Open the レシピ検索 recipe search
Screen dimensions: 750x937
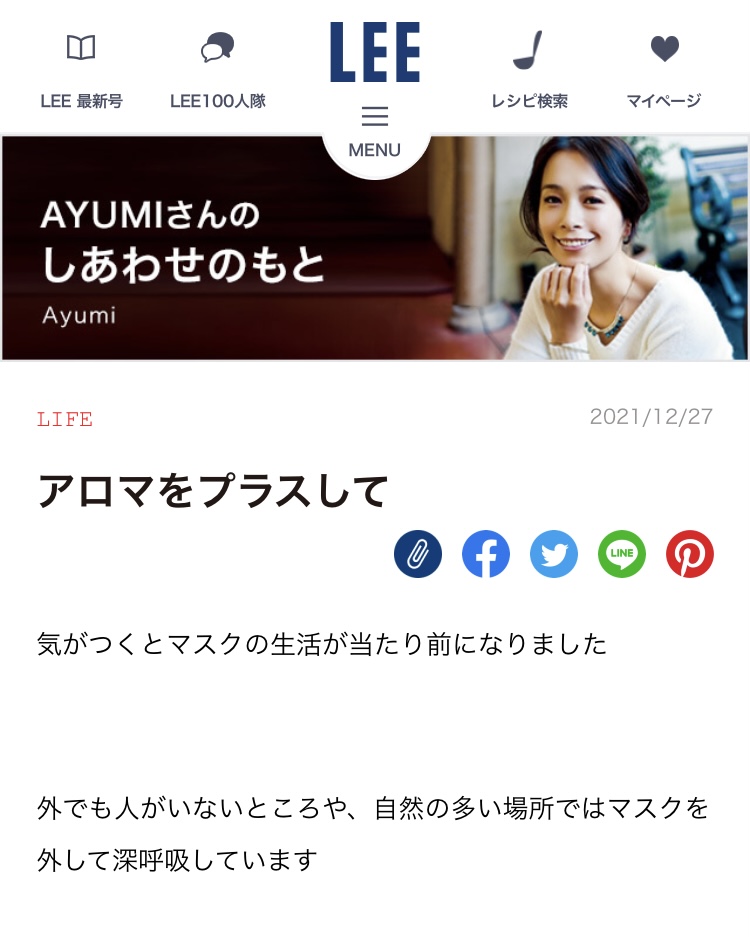[529, 68]
